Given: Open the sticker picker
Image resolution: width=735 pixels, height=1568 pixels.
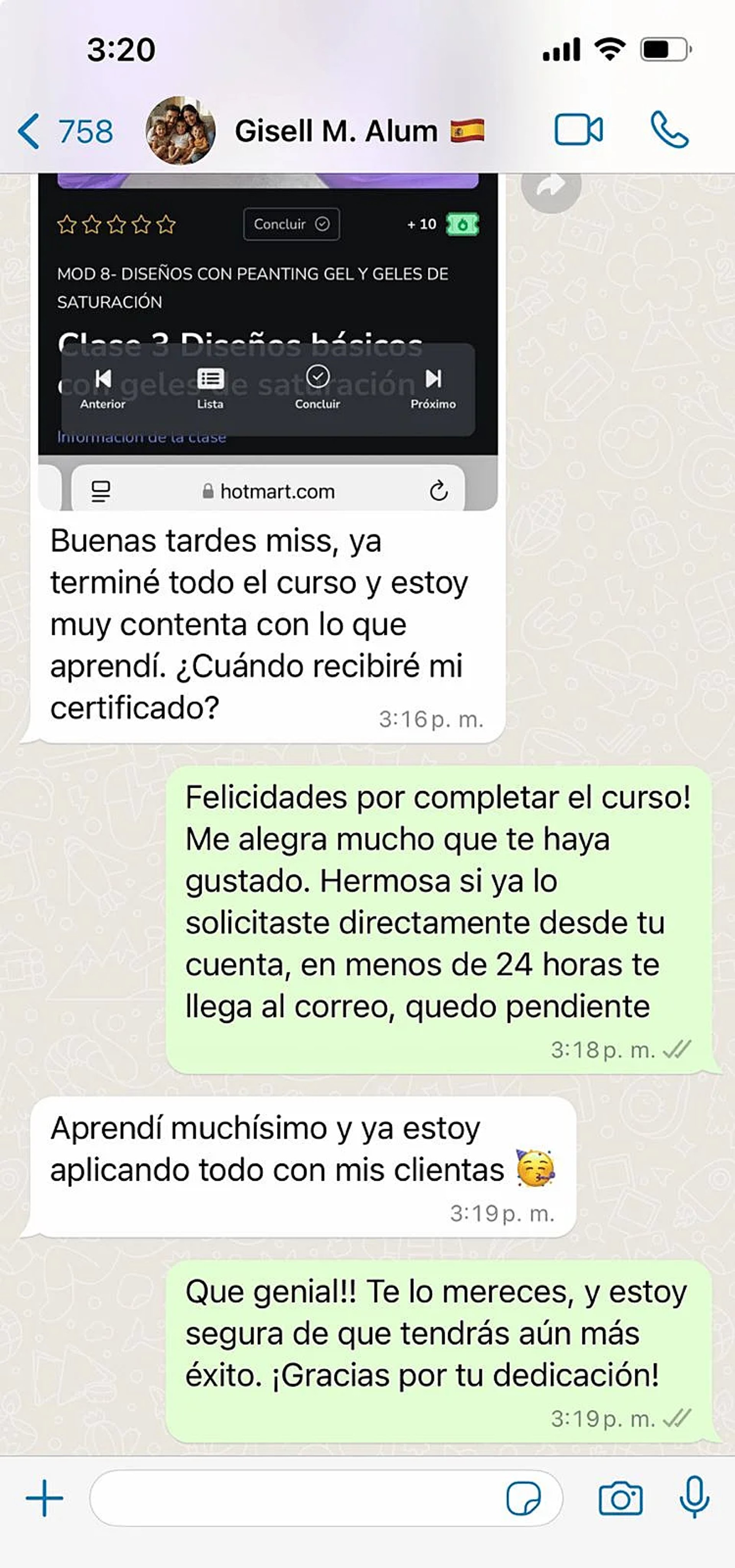Looking at the screenshot, I should (523, 1498).
